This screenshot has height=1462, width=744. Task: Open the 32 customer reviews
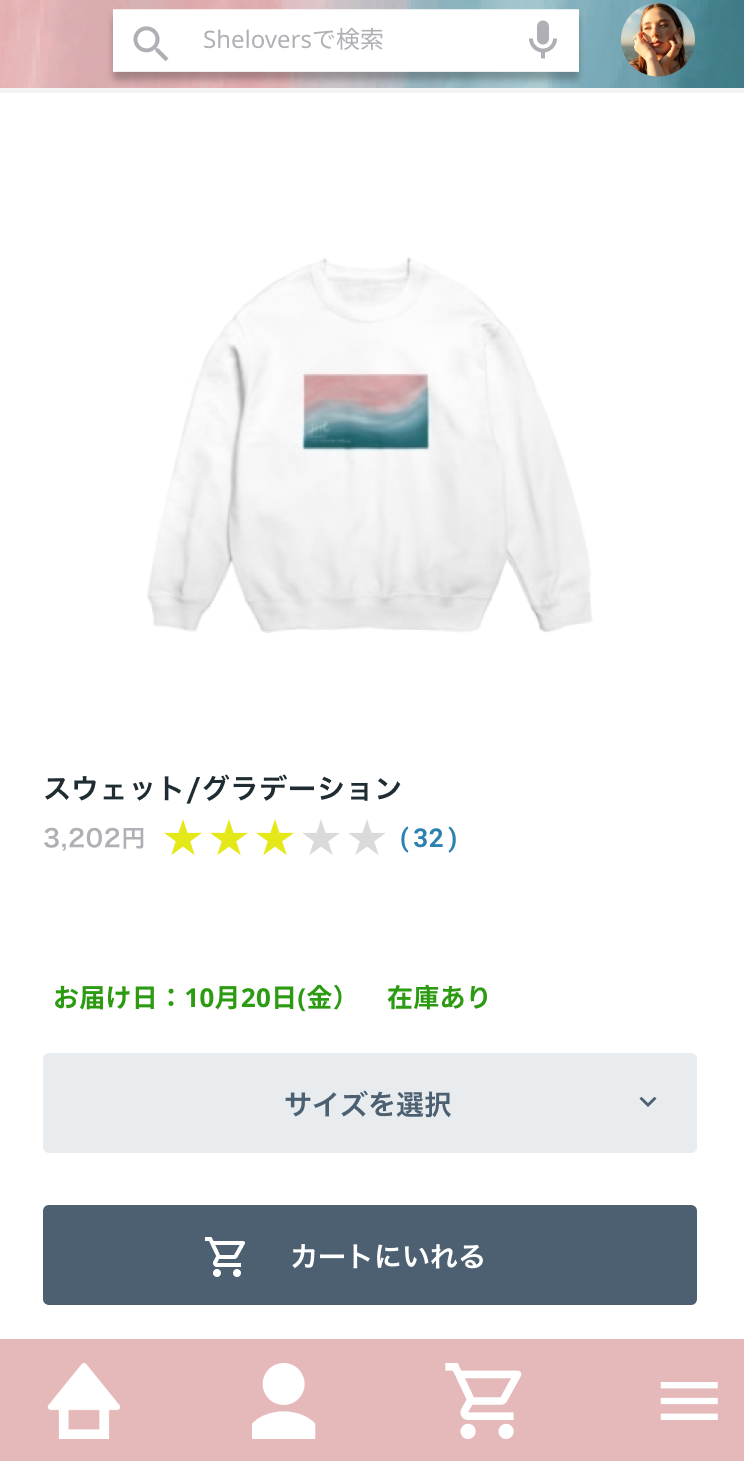428,839
